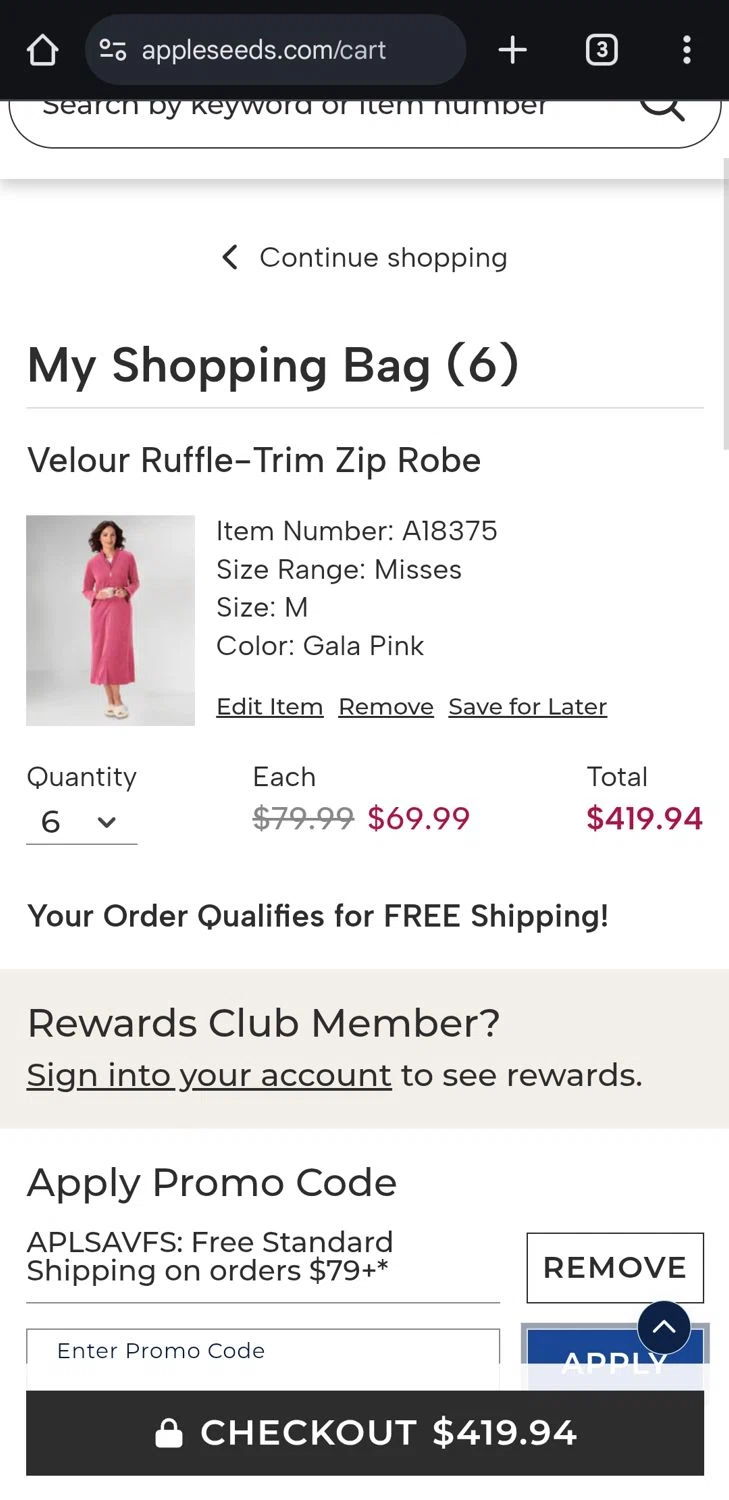Screen dimensions: 729x1500
Task: Go back via Continue shopping
Action: (365, 258)
